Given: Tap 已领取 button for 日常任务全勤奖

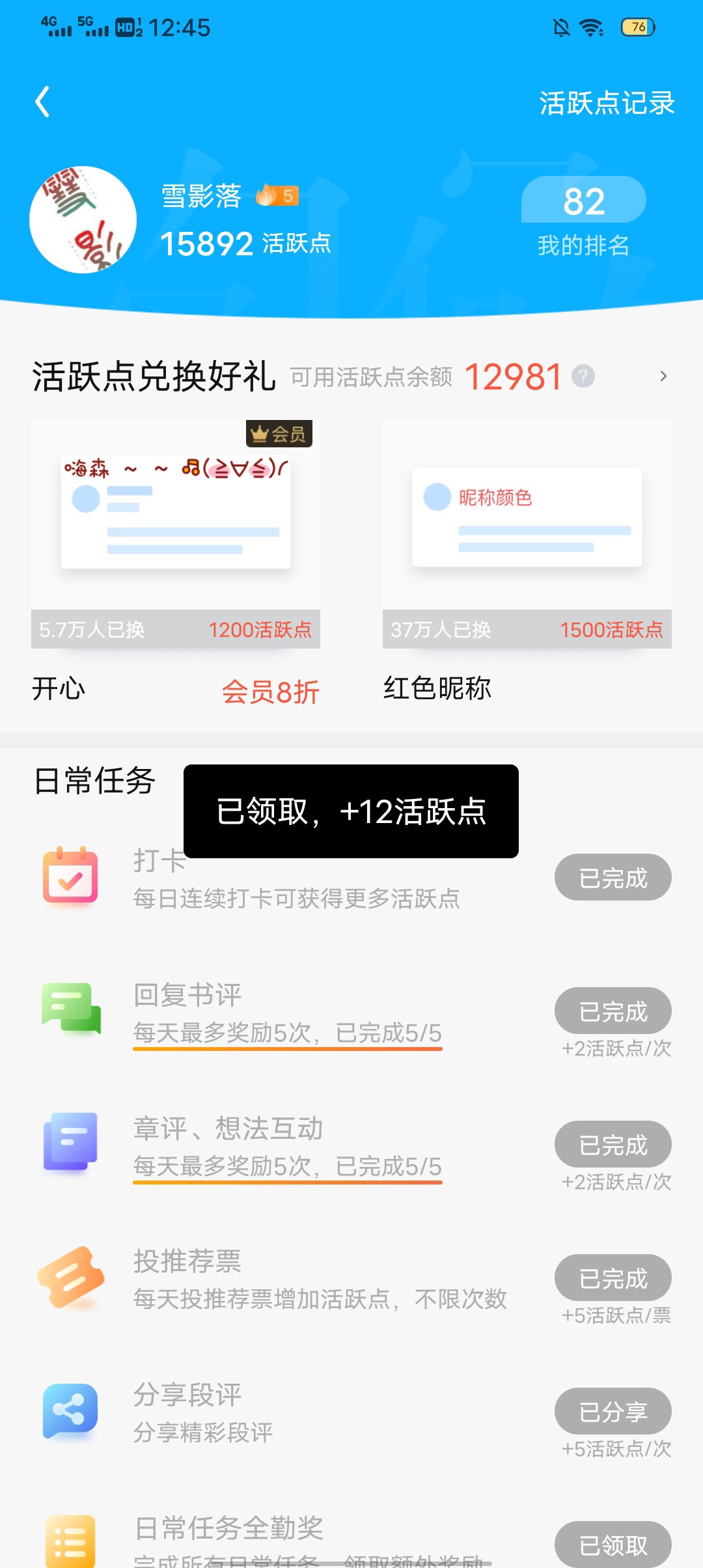Looking at the screenshot, I should [x=613, y=1544].
